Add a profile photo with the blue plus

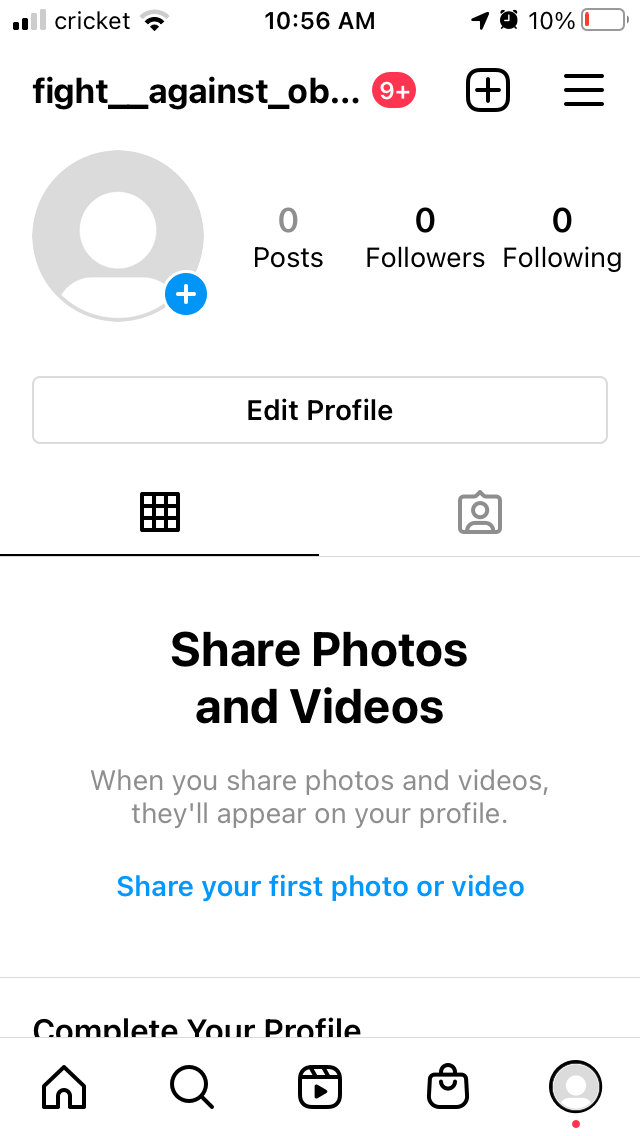point(186,294)
